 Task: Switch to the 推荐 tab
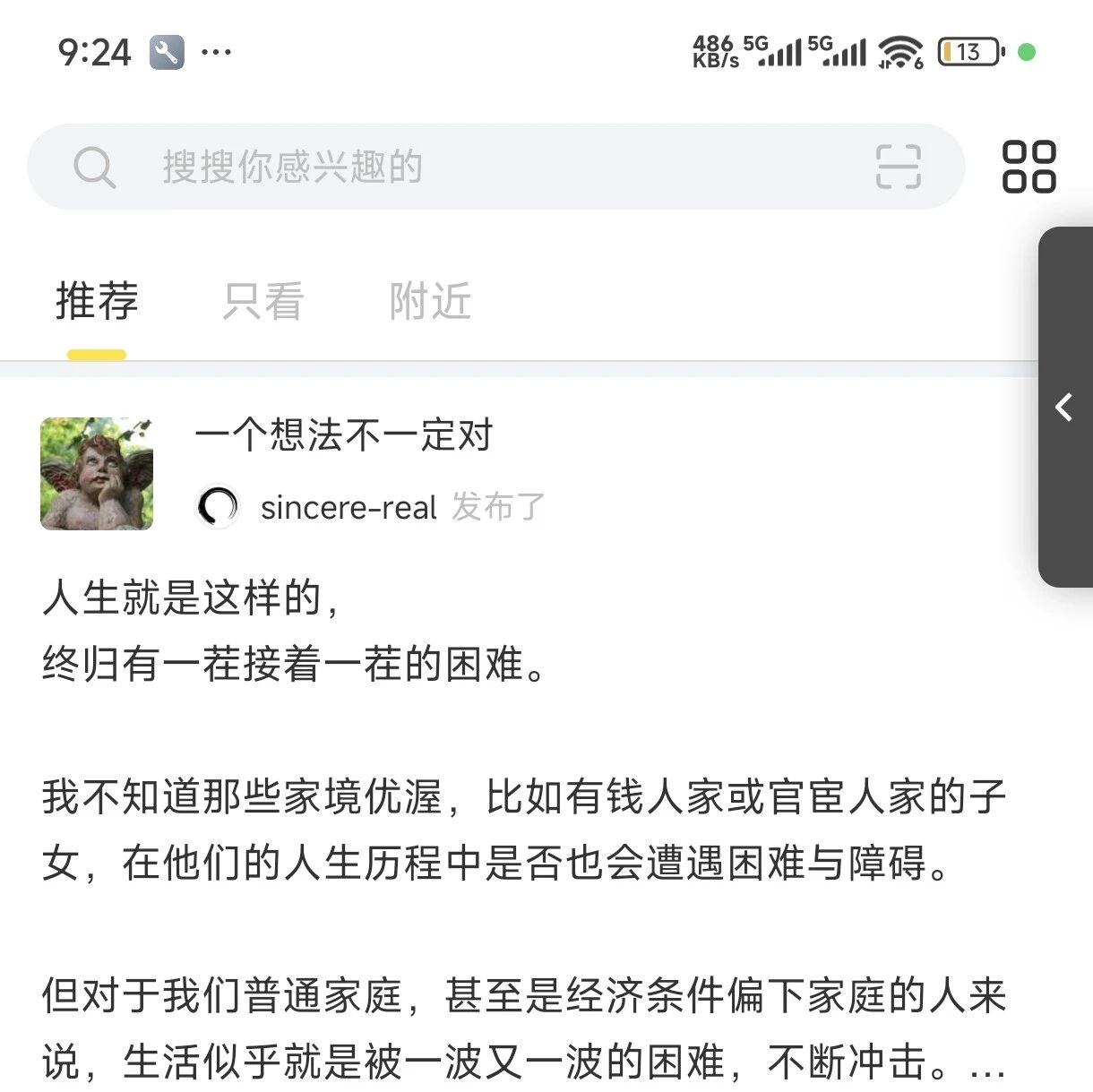pos(97,301)
